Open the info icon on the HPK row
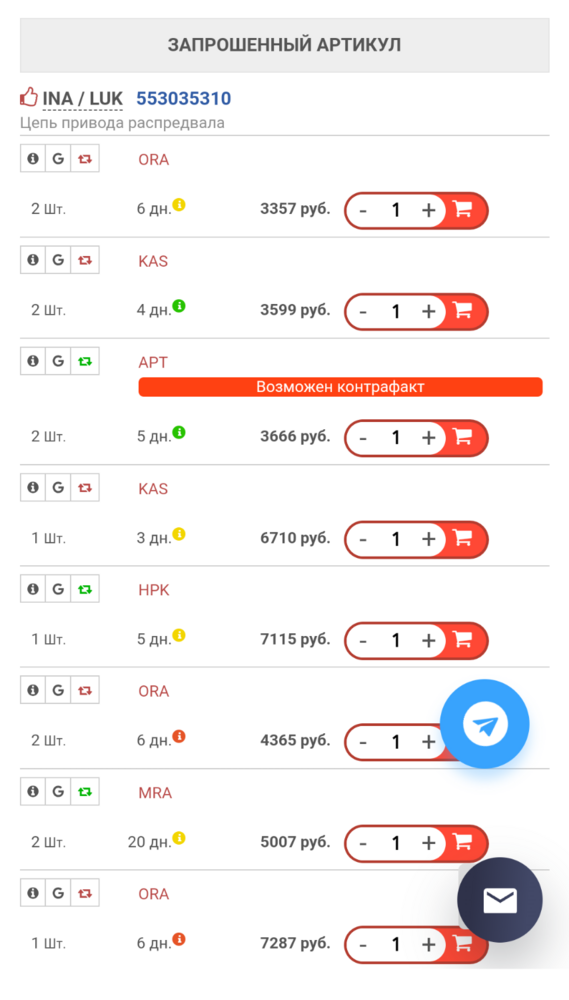Viewport: 569px width, 1000px height. coord(33,590)
